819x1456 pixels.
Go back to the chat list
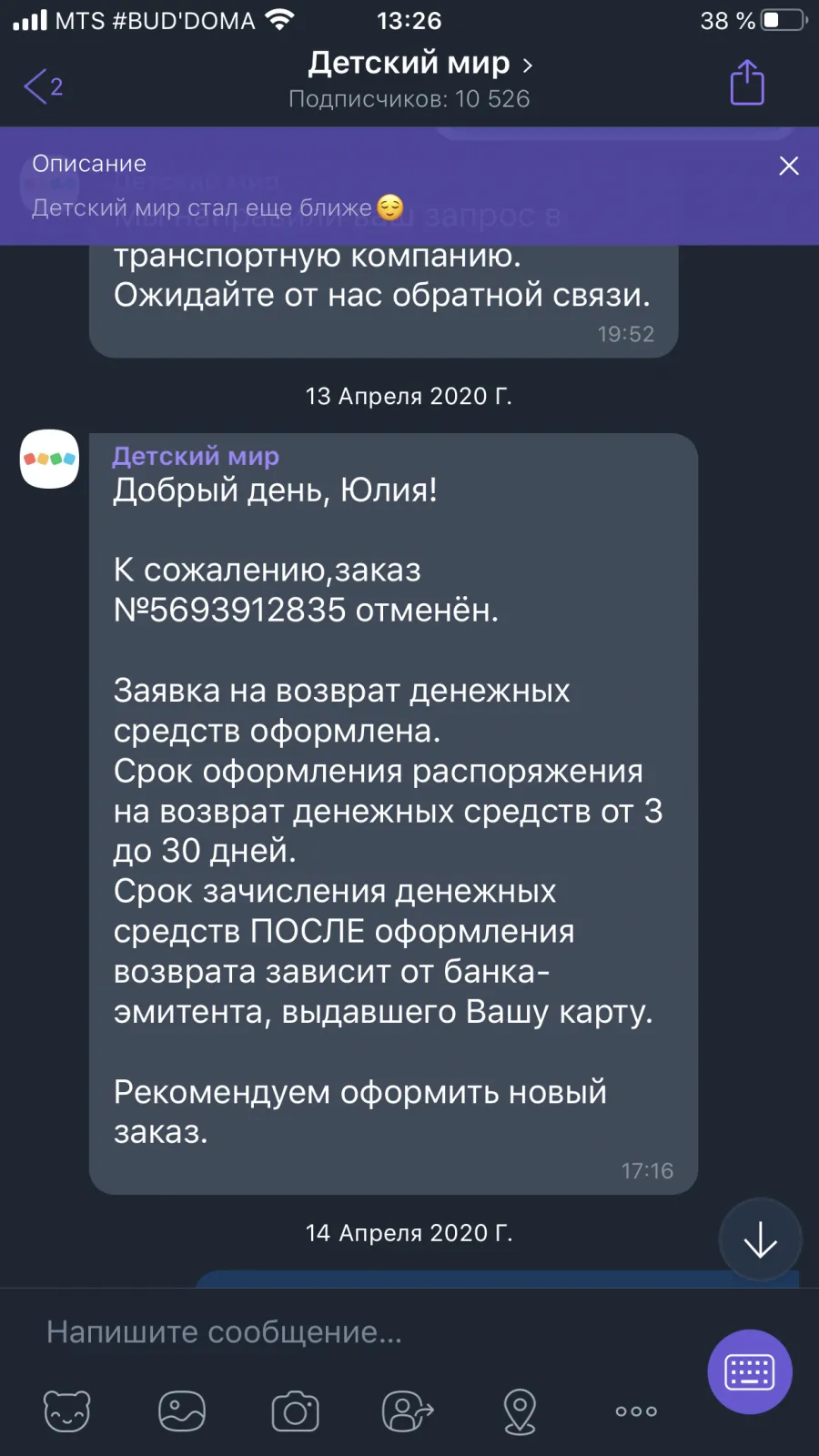43,86
